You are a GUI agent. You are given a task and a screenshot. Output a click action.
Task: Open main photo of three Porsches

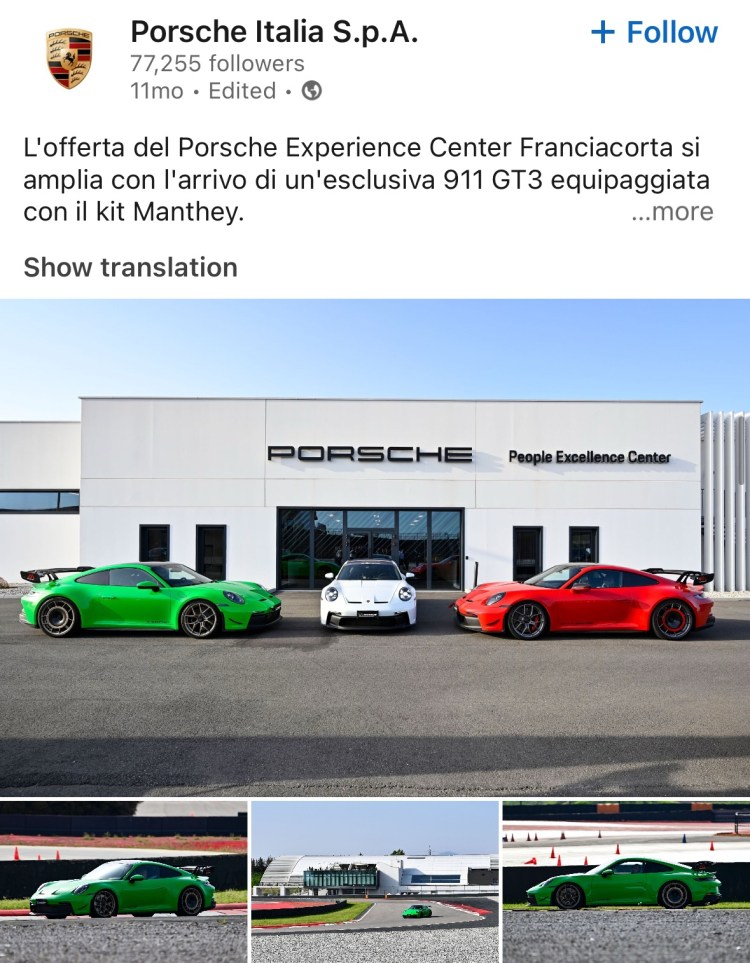[x=375, y=547]
